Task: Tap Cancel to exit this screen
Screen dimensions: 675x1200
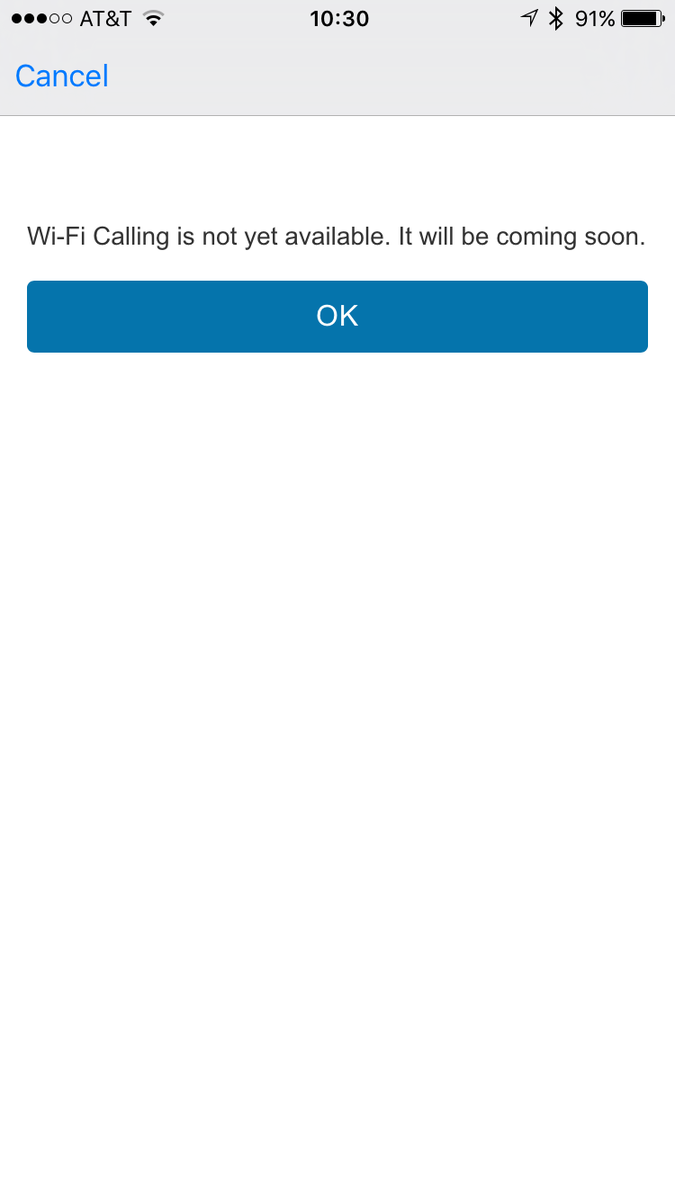Action: (62, 76)
